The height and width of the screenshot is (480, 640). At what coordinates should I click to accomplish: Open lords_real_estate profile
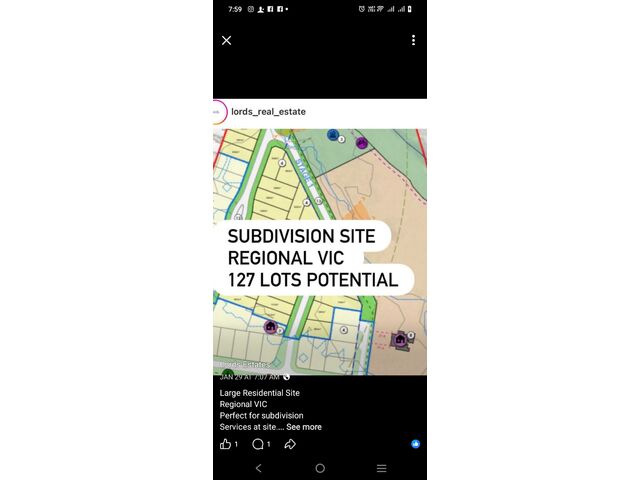coord(268,112)
